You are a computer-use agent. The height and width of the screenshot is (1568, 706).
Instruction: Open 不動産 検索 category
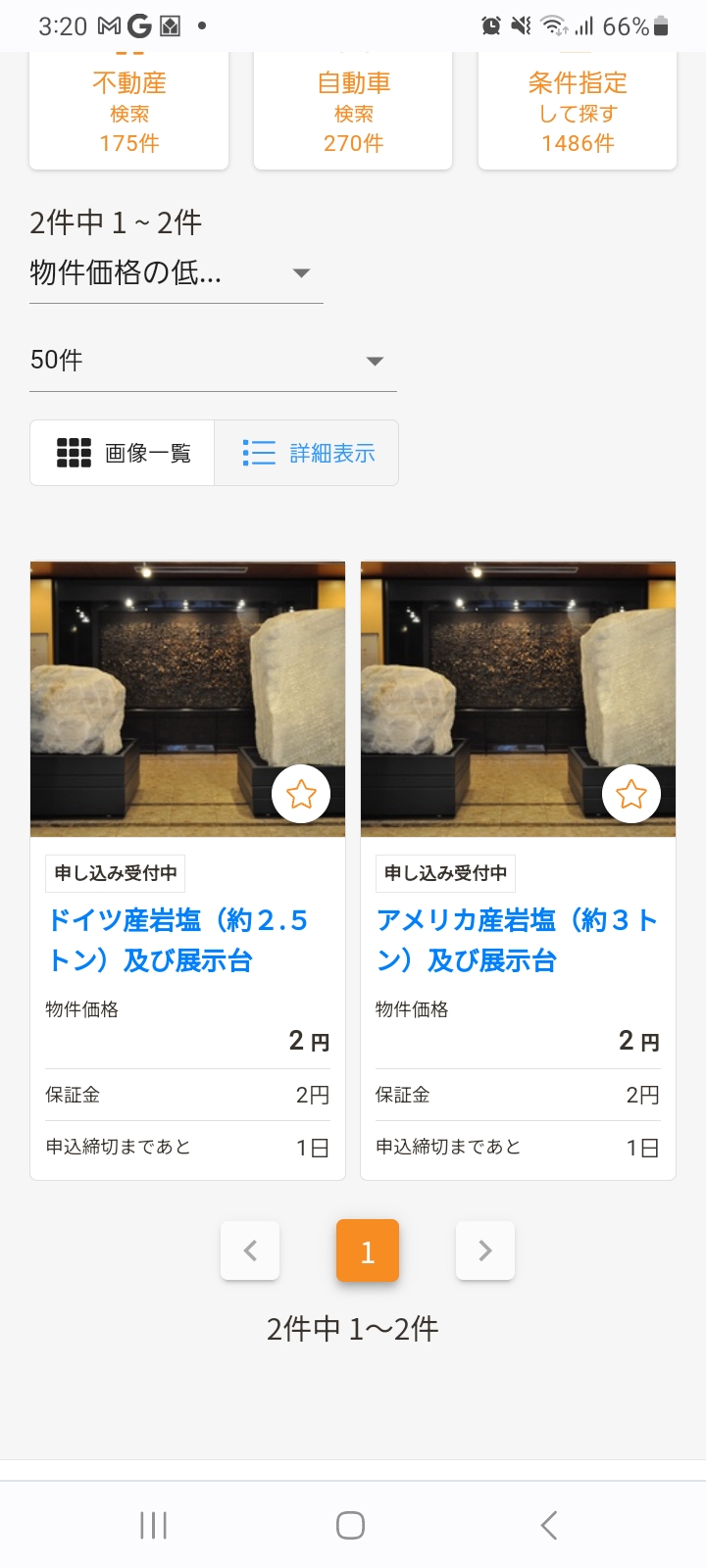129,111
